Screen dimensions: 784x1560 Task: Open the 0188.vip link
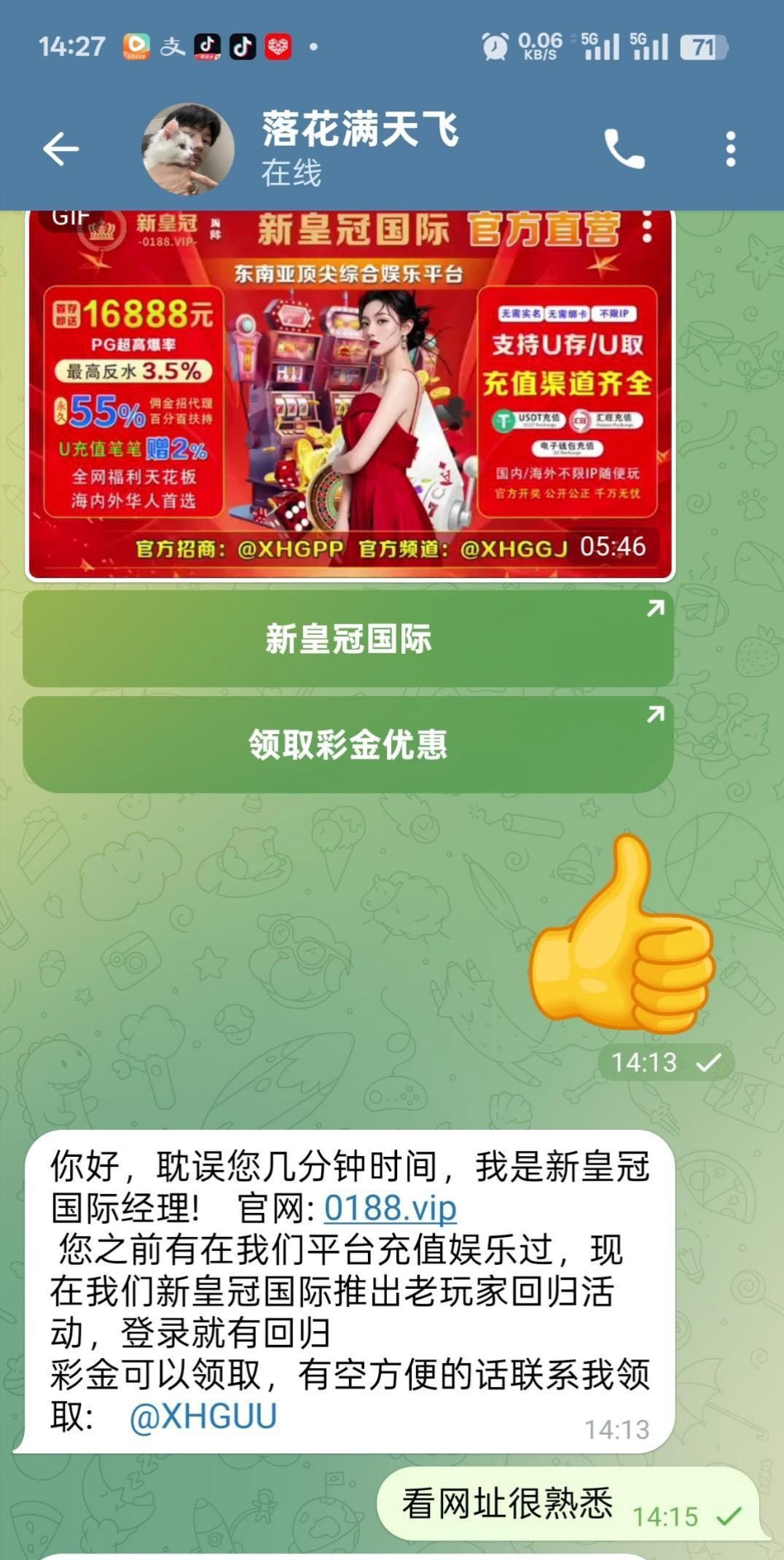click(x=390, y=1209)
